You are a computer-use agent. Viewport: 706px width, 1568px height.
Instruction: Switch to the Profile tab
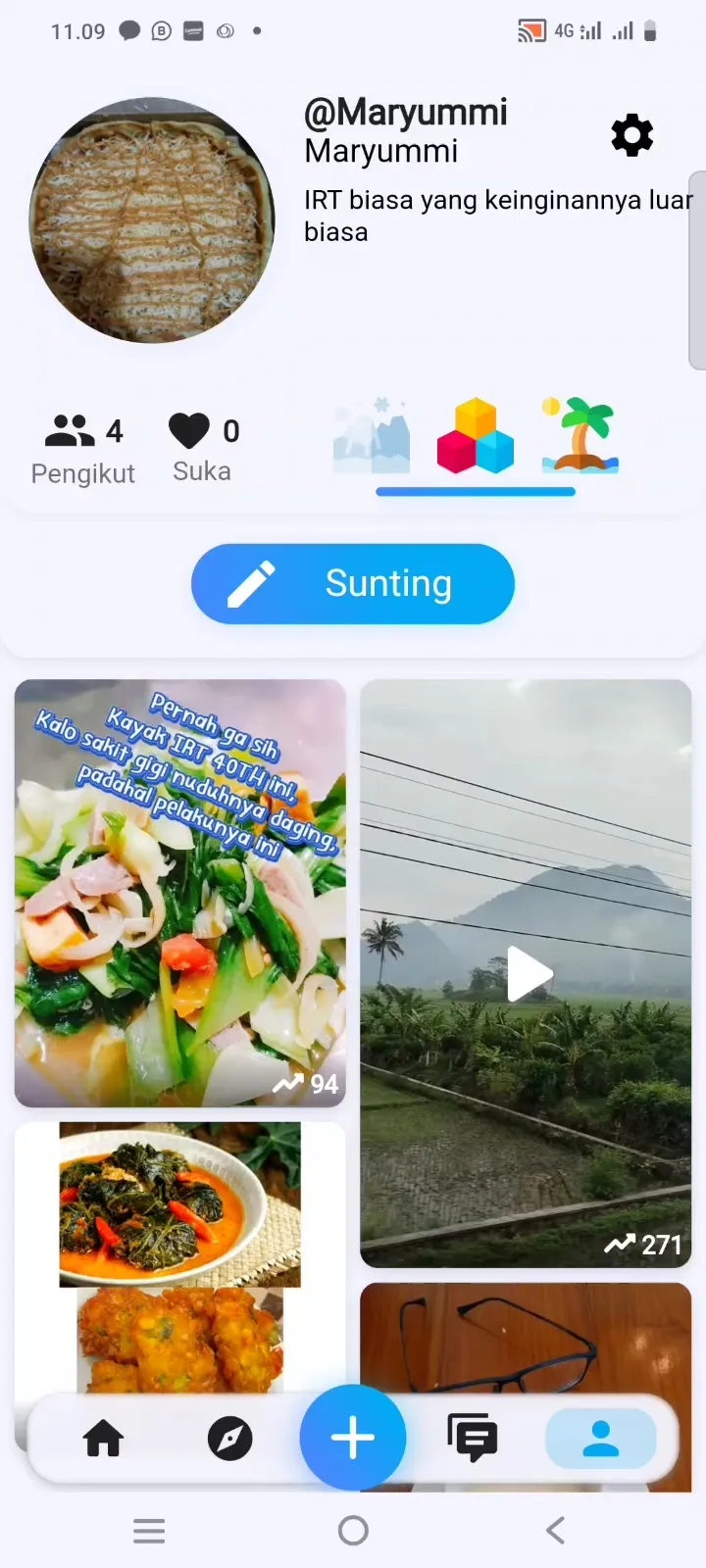tap(600, 1439)
